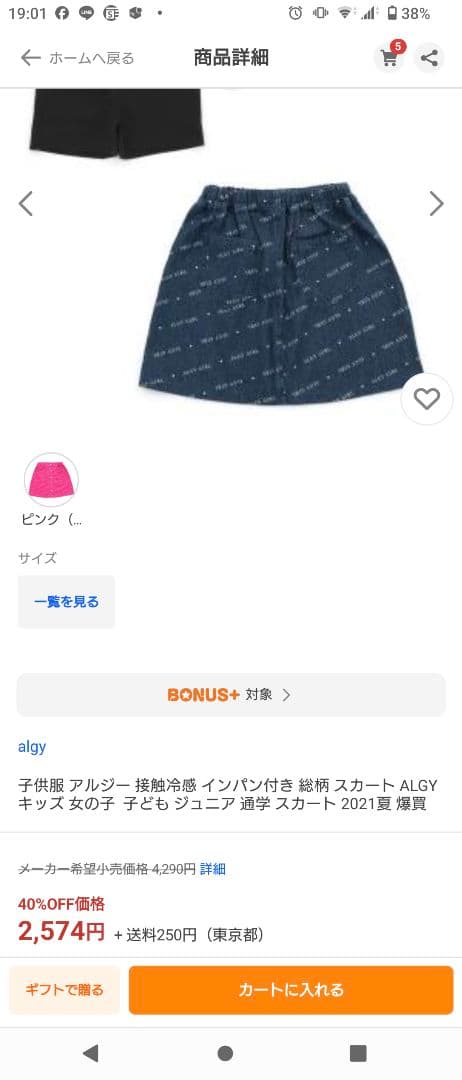Image resolution: width=462 pixels, height=1080 pixels.
Task: Tap system home button
Action: (225, 1053)
